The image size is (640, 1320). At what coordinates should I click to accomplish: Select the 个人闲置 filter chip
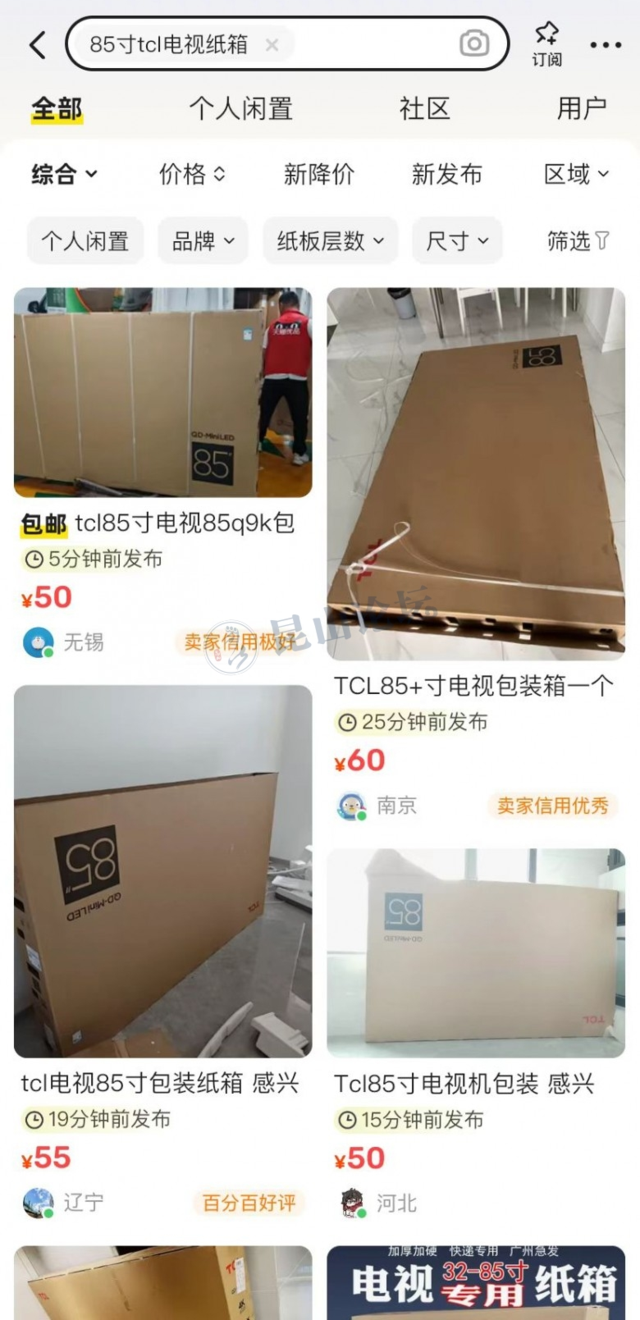click(85, 241)
